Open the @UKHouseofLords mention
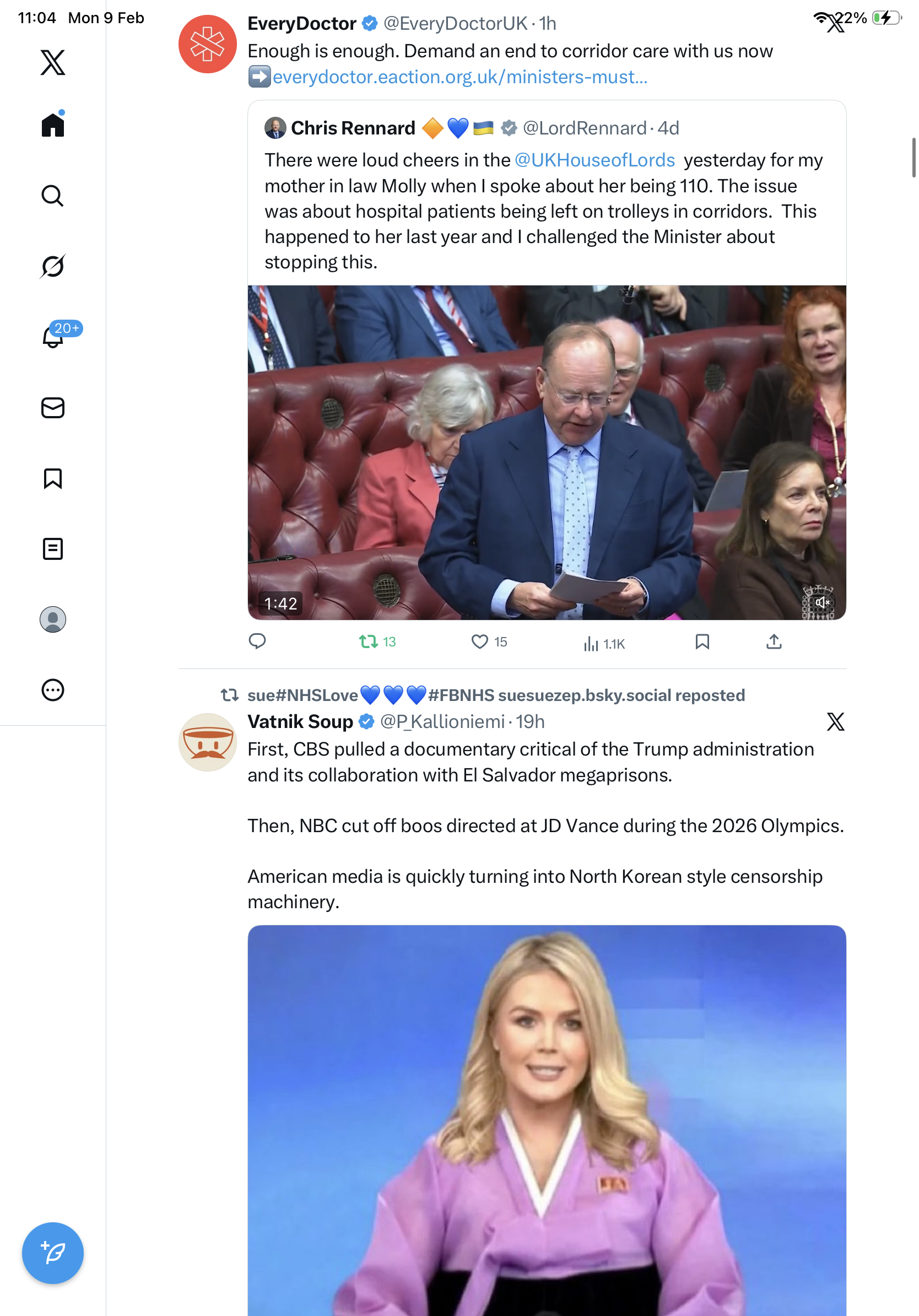Viewport: 919px width, 1316px height. [594, 160]
